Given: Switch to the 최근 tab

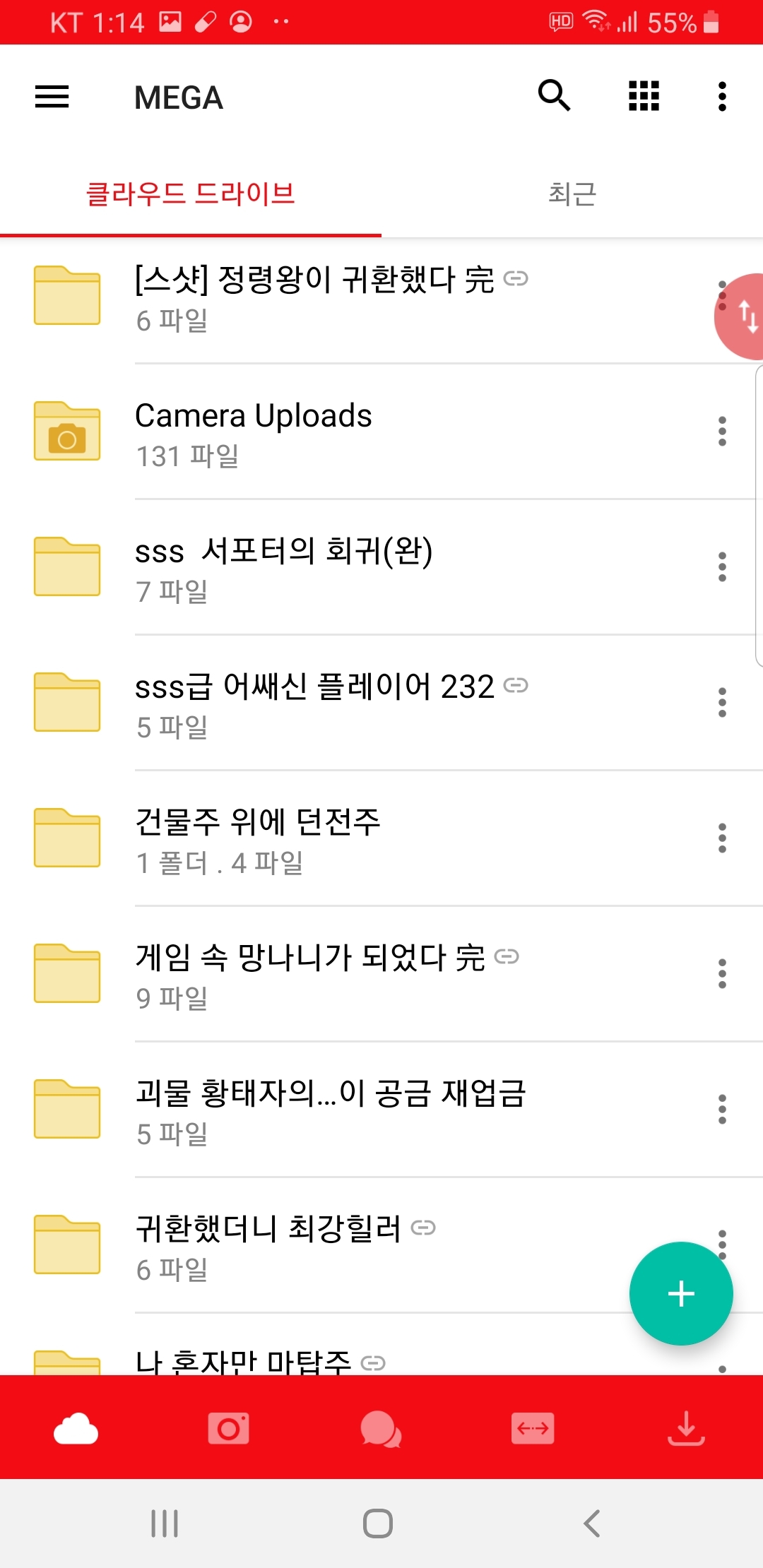Looking at the screenshot, I should coord(572,194).
